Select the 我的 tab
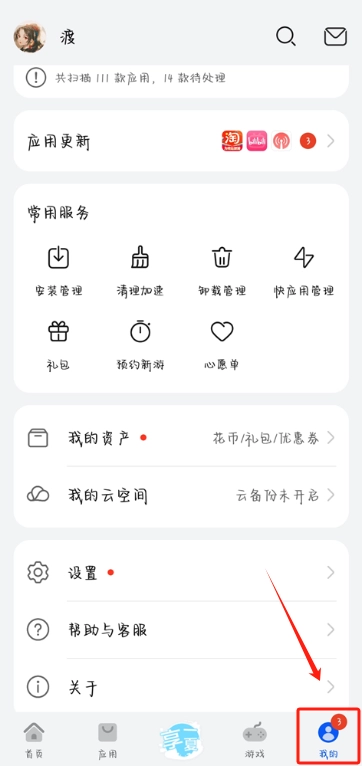Image resolution: width=362 pixels, height=766 pixels. pos(328,737)
